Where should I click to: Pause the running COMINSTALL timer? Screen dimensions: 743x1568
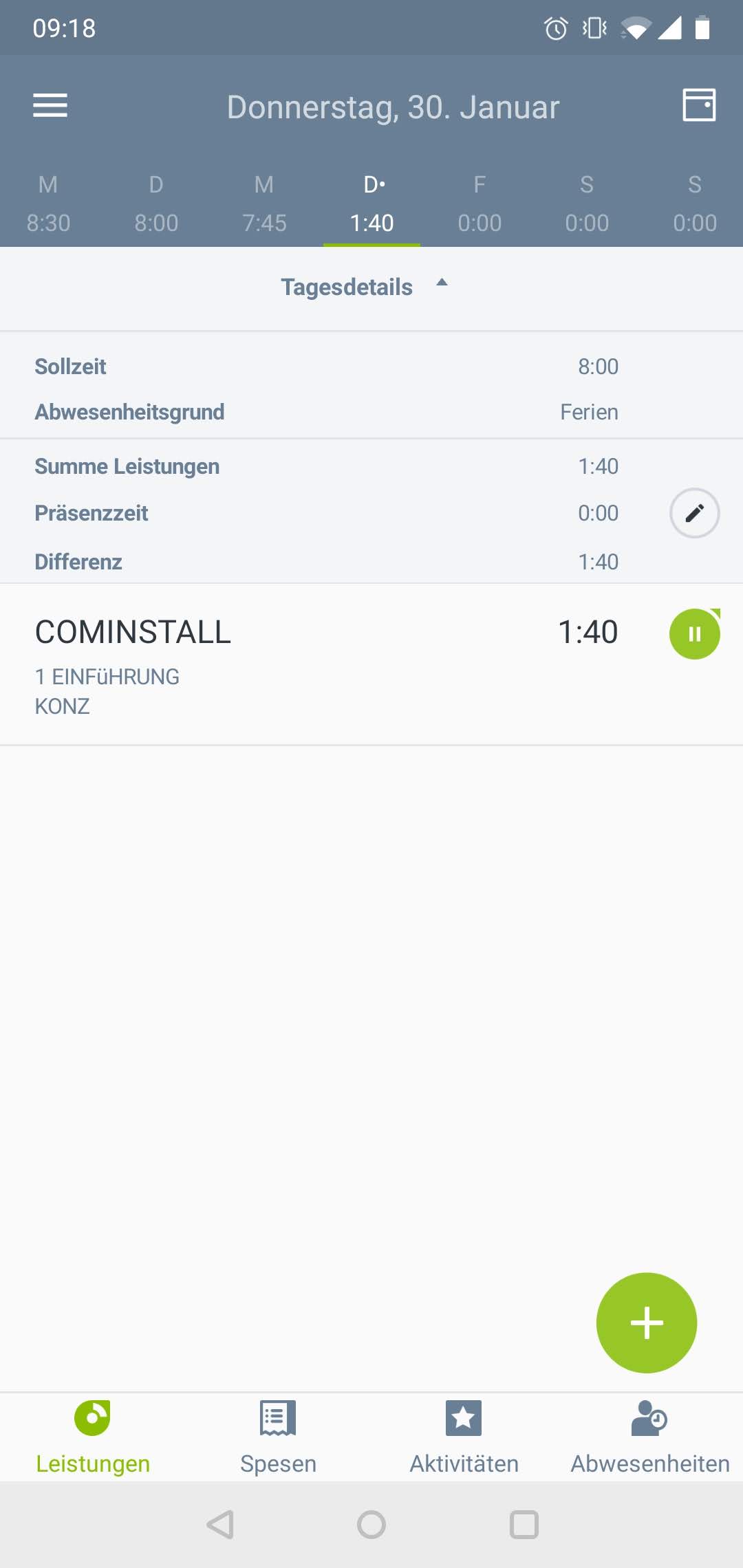694,633
